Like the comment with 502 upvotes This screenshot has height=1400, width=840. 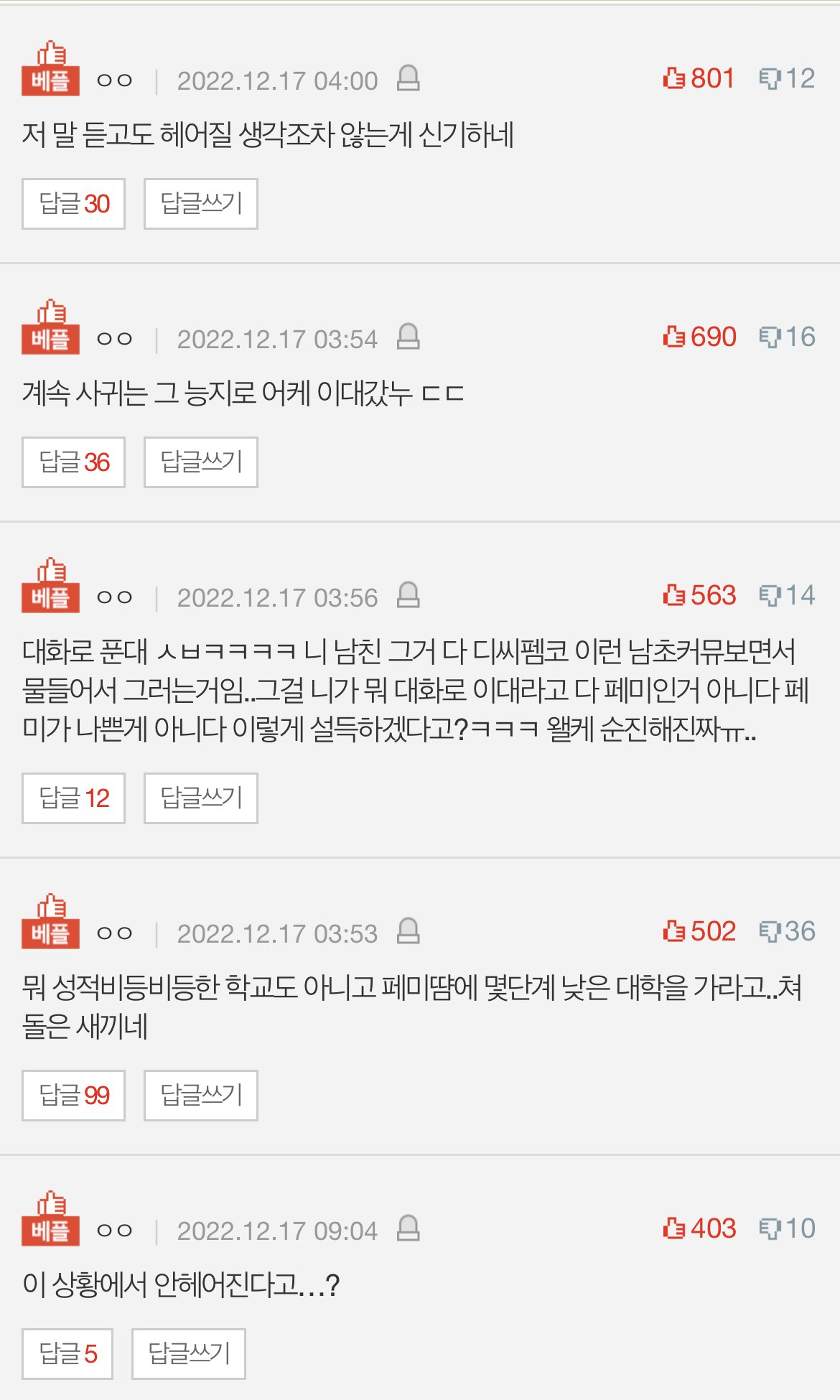coord(699,931)
